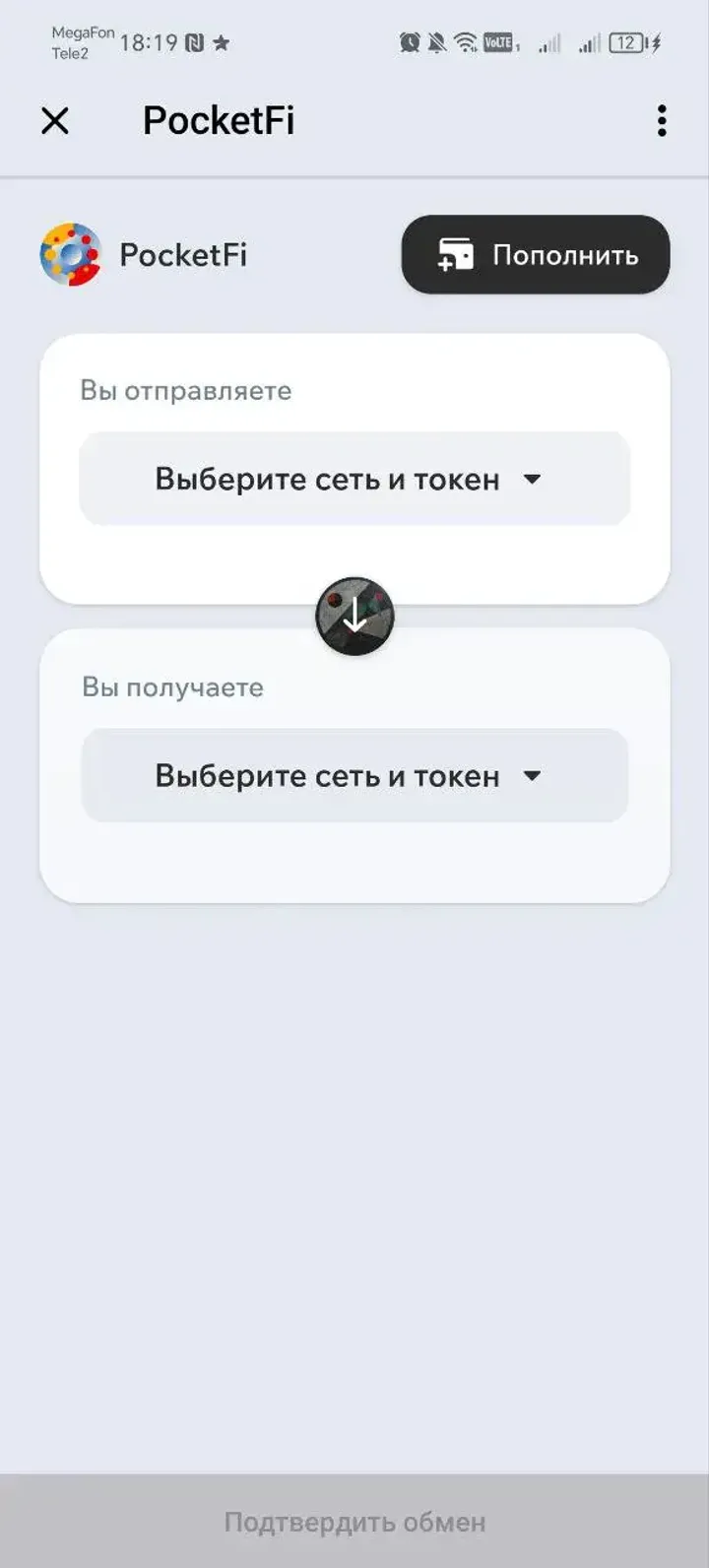Click the wallet icon inside Пополнить button

point(457,255)
